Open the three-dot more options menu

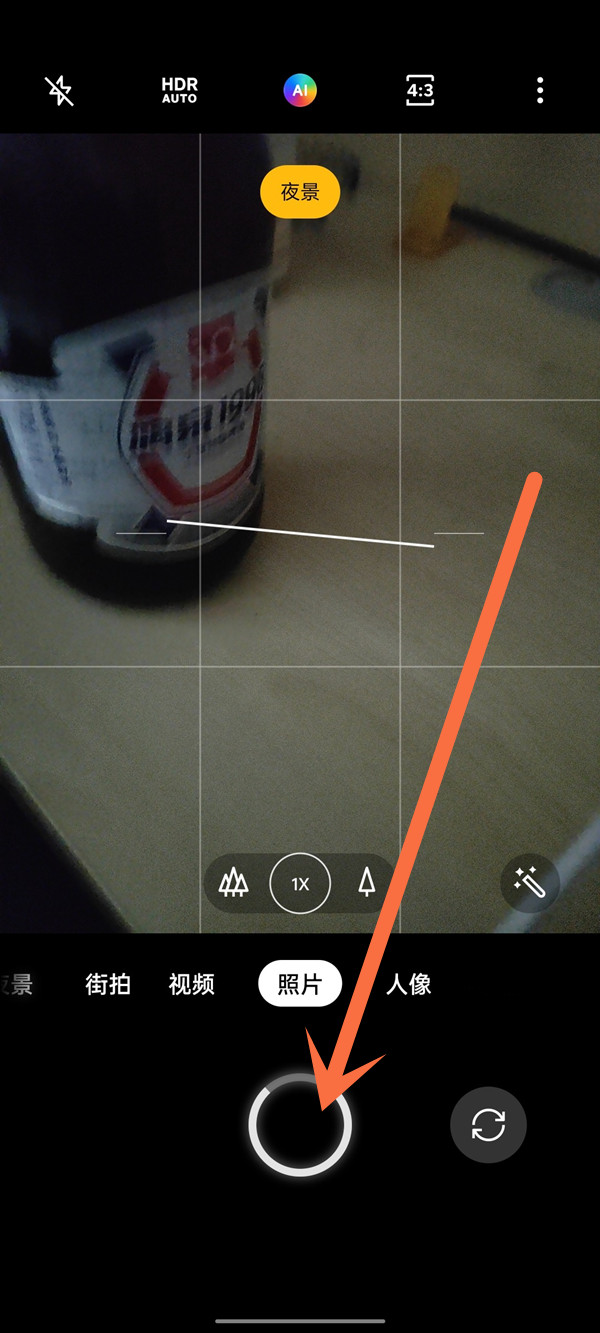[540, 91]
